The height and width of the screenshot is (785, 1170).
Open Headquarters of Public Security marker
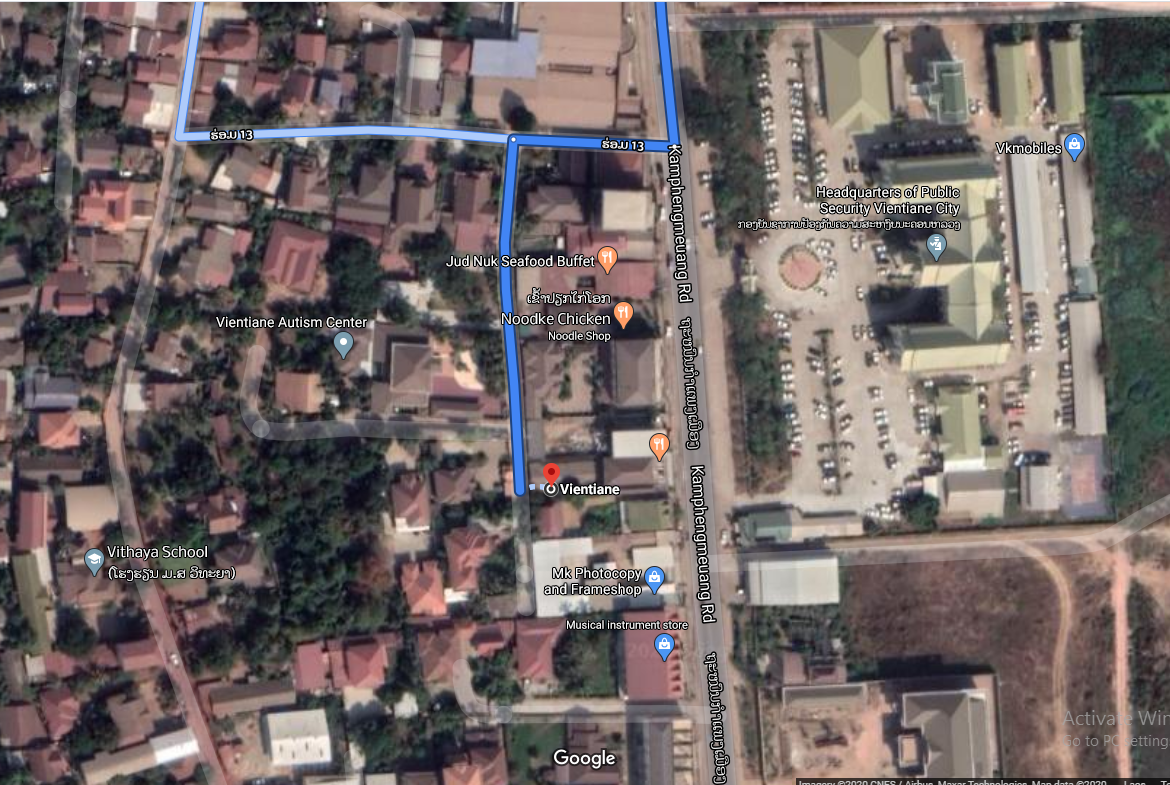point(936,245)
